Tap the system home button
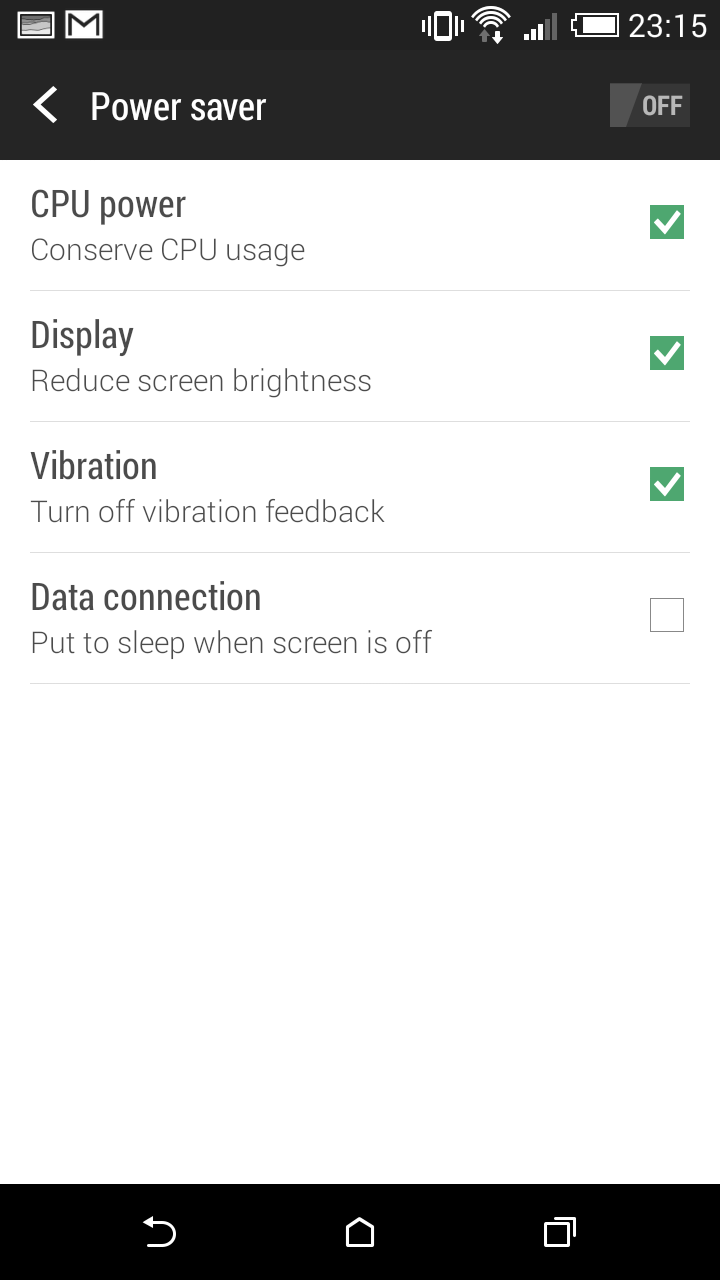 click(360, 1232)
